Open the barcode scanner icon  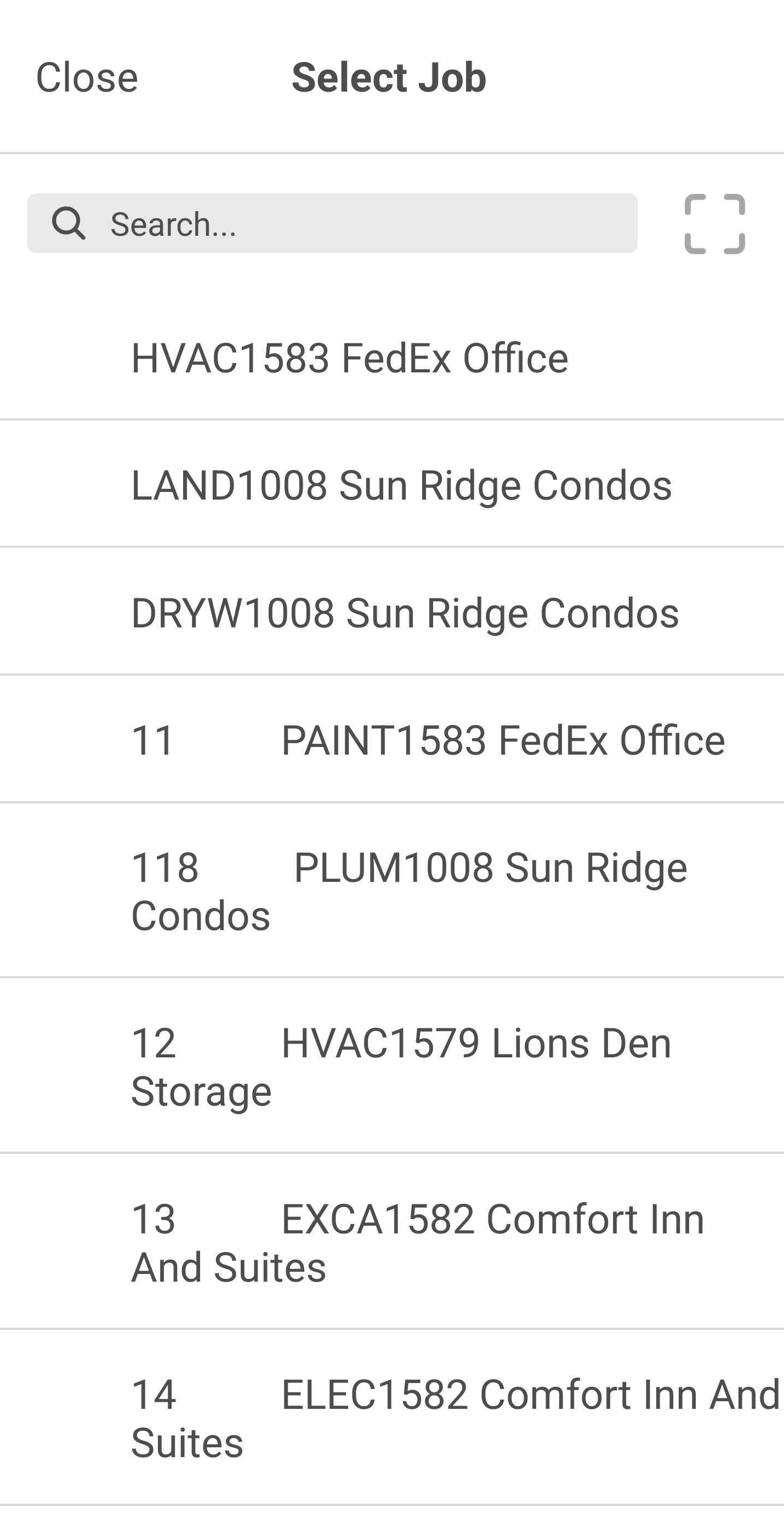(x=715, y=223)
